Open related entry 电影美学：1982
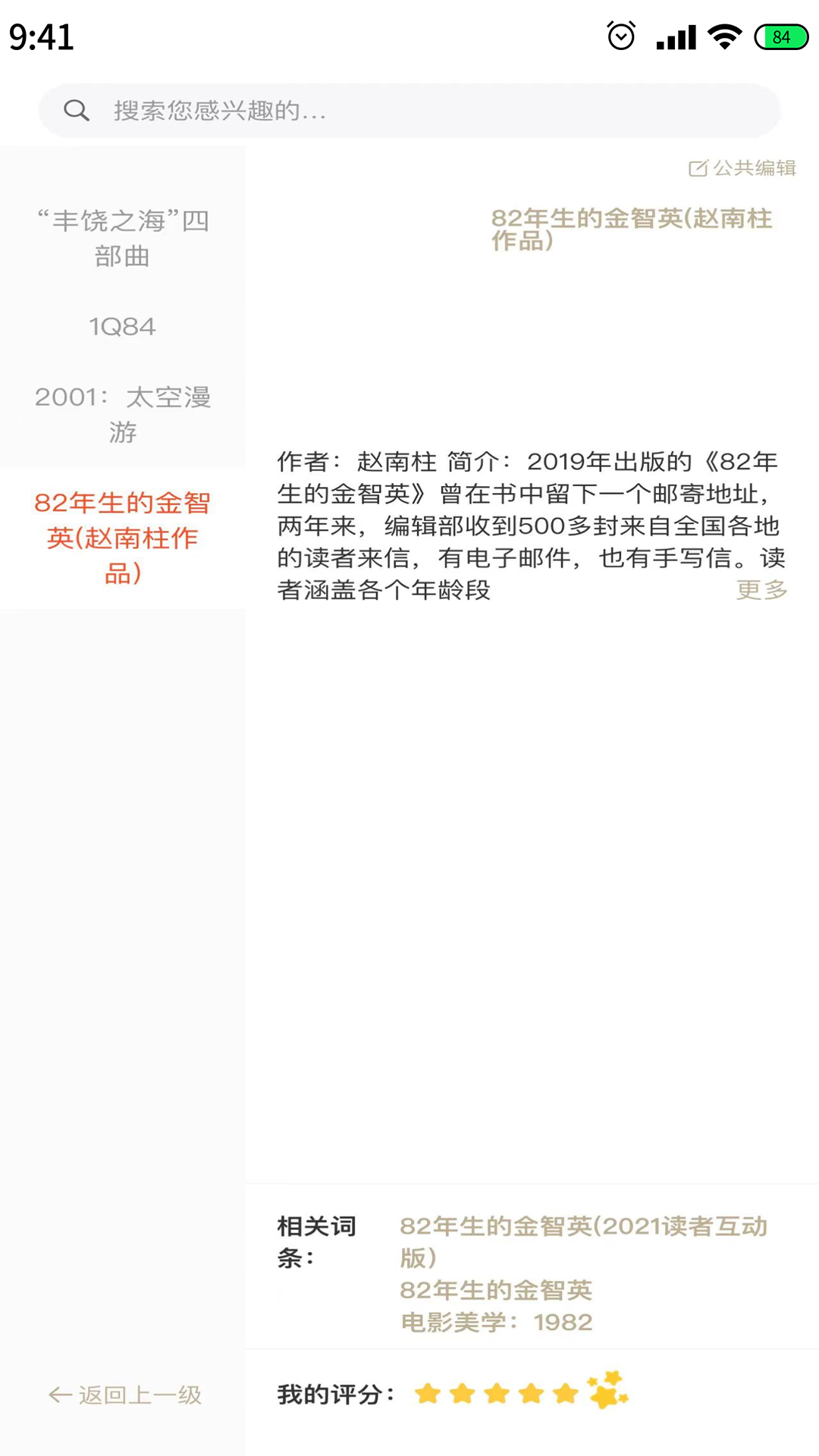This screenshot has width=819, height=1456. 496,1323
